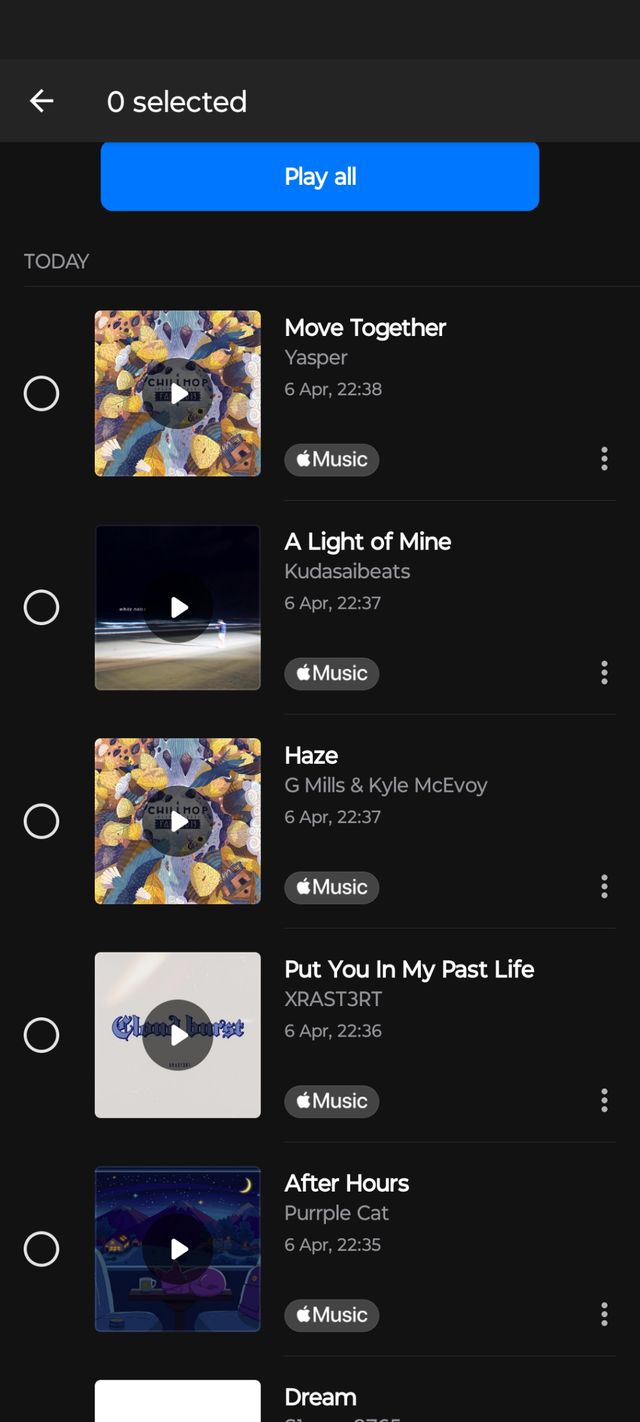This screenshot has height=1422, width=640.
Task: Select Put You In My Past Life
Action: pos(41,1035)
